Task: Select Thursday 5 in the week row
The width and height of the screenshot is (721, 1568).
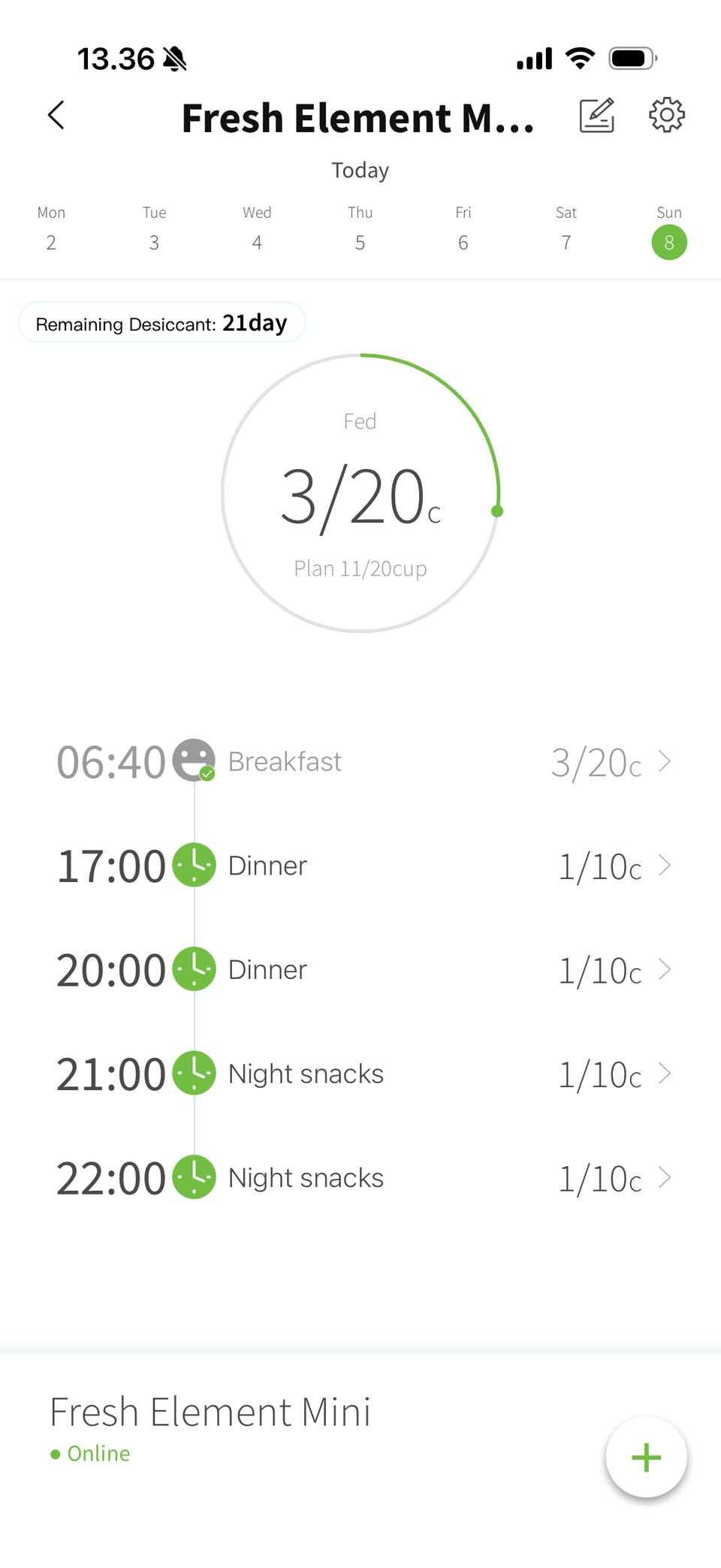Action: point(360,242)
